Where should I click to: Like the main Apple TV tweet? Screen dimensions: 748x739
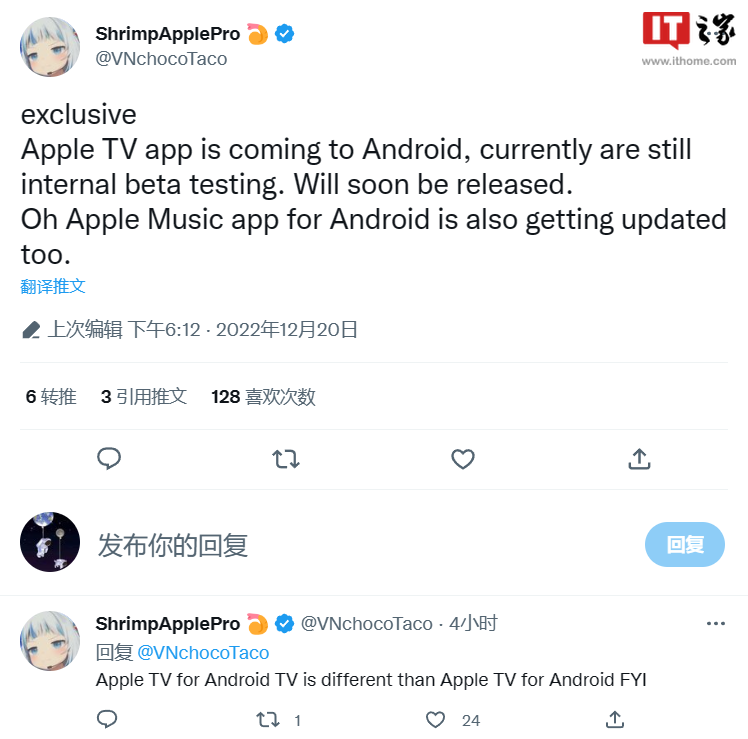[x=462, y=459]
